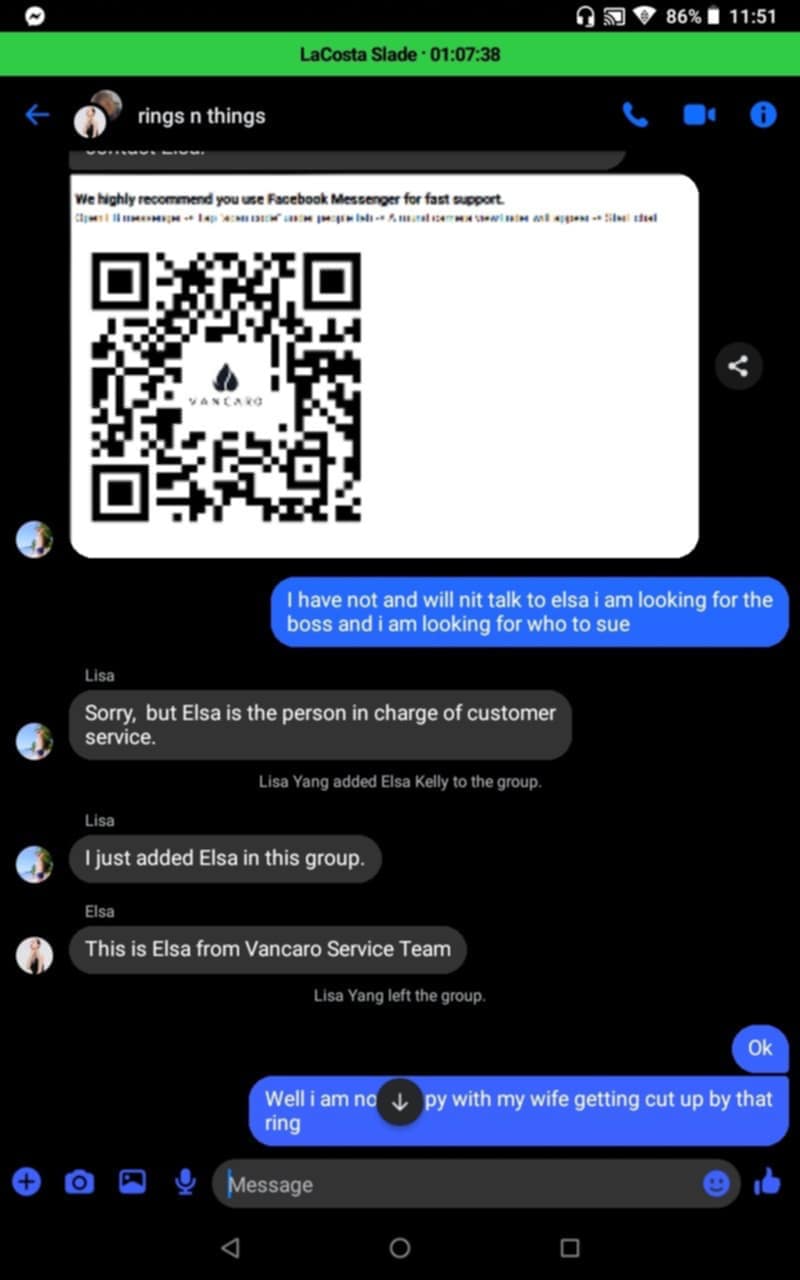View Elsa's profile picture avatar
800x1280 pixels.
tap(34, 955)
